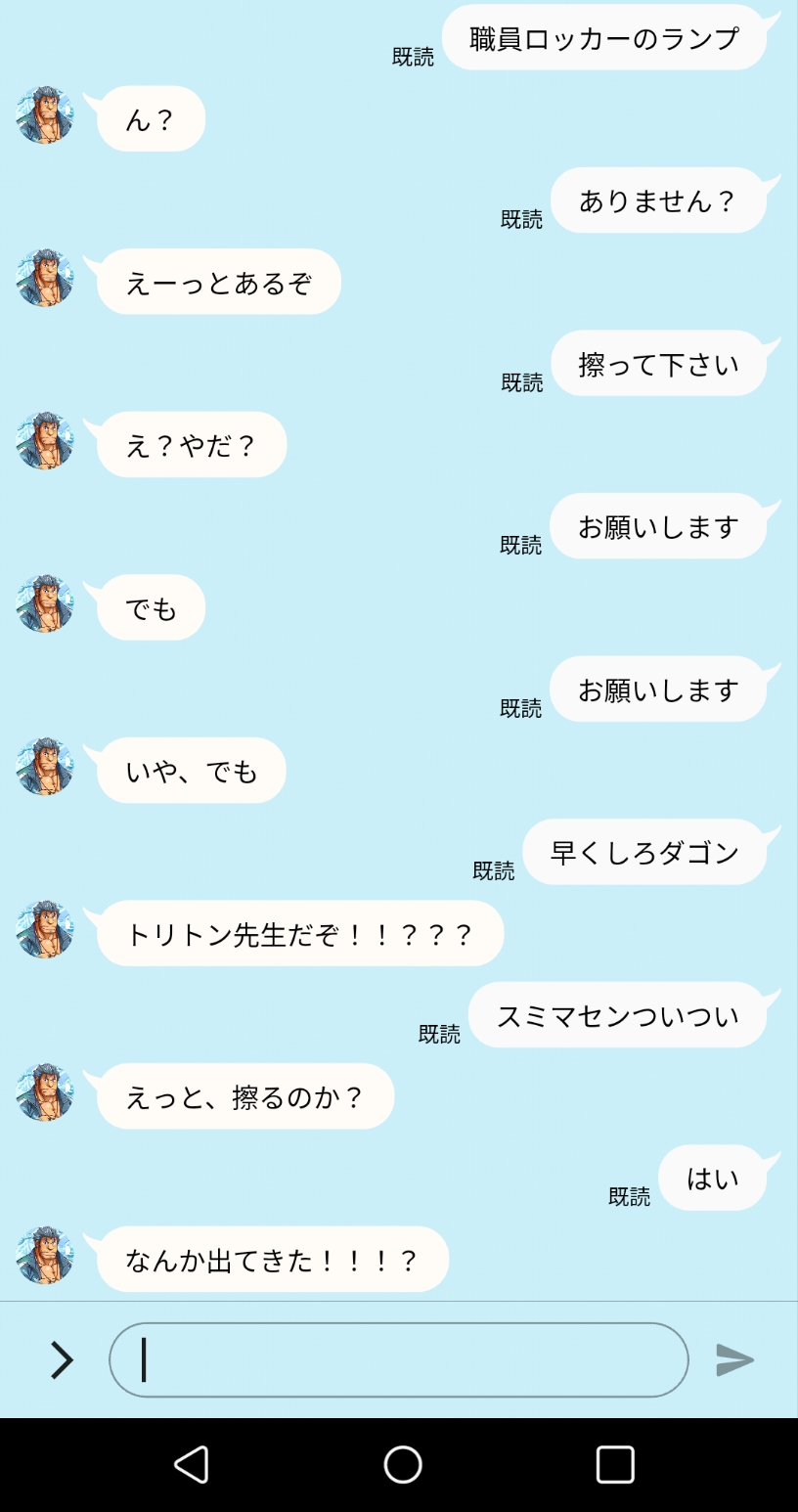798x1512 pixels.
Task: Open sender's avatar beside なんか出てきた！！！？
Action: coord(45,1256)
